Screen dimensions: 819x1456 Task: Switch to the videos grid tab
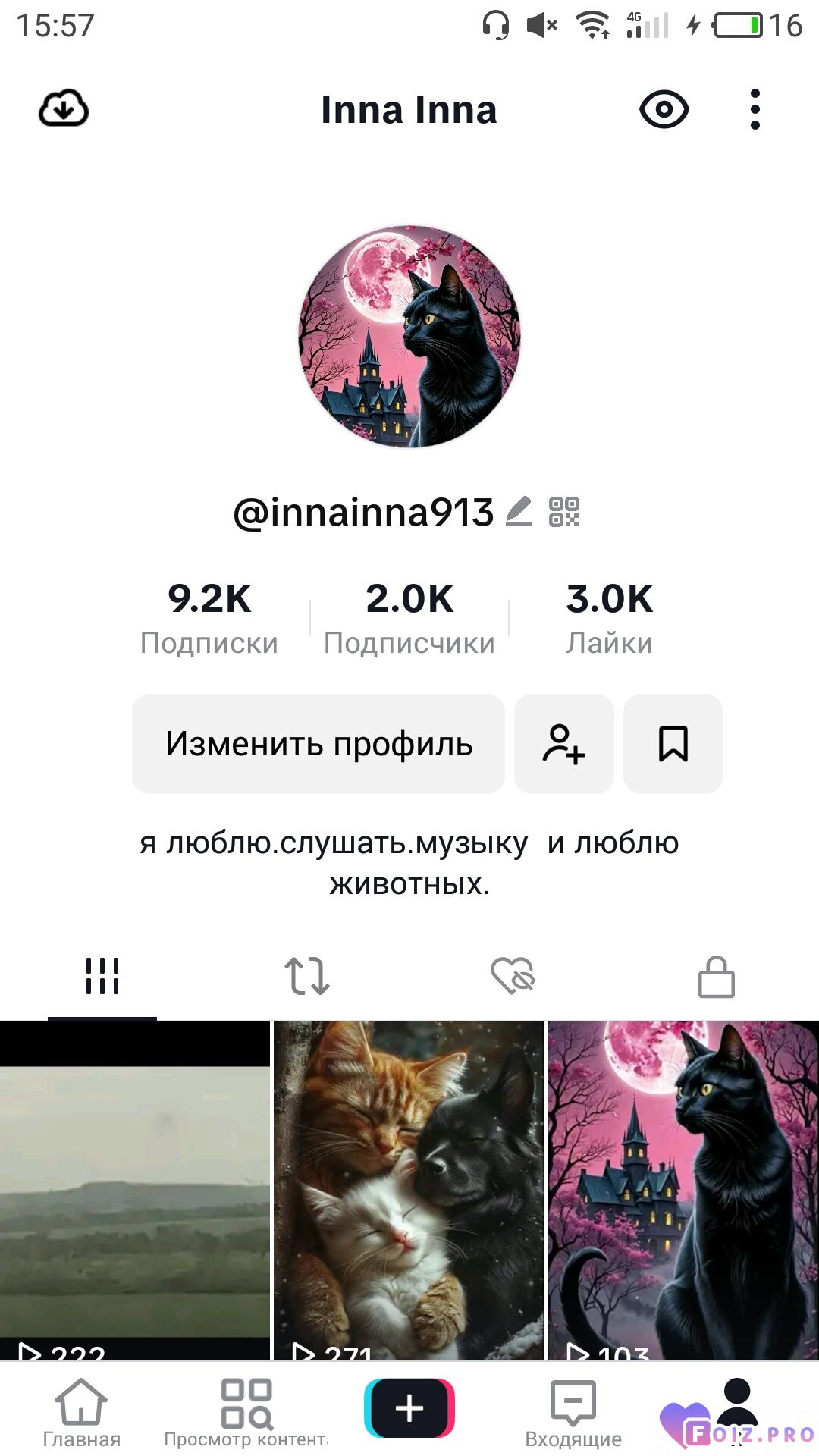[102, 976]
